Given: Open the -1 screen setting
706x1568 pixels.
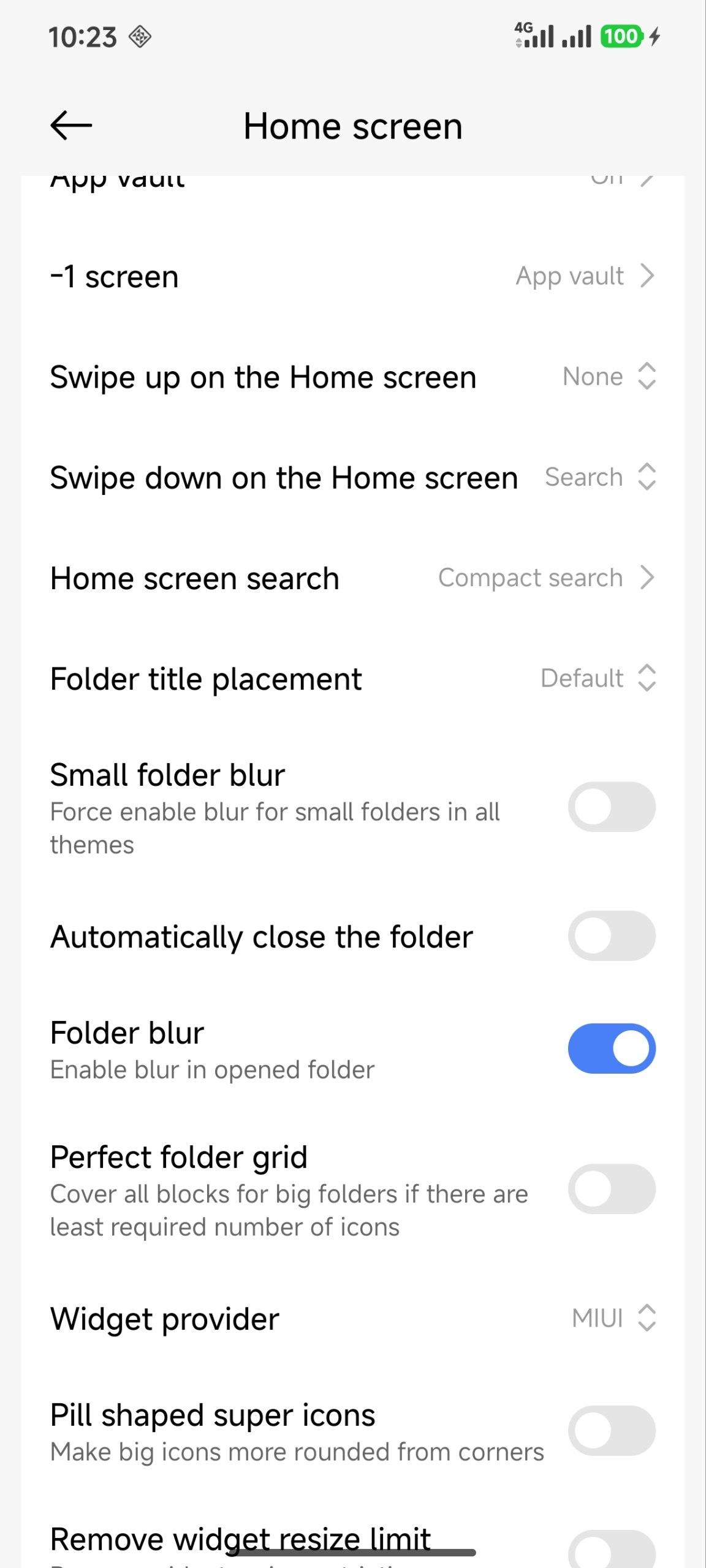Looking at the screenshot, I should (x=353, y=277).
